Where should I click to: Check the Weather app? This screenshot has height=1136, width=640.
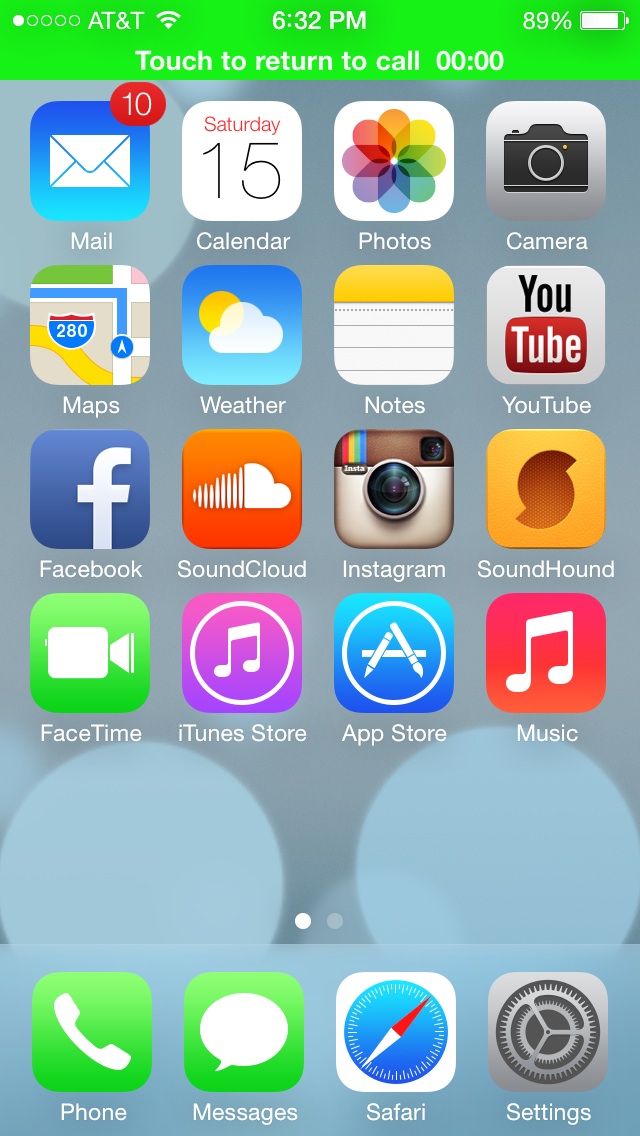pos(242,325)
